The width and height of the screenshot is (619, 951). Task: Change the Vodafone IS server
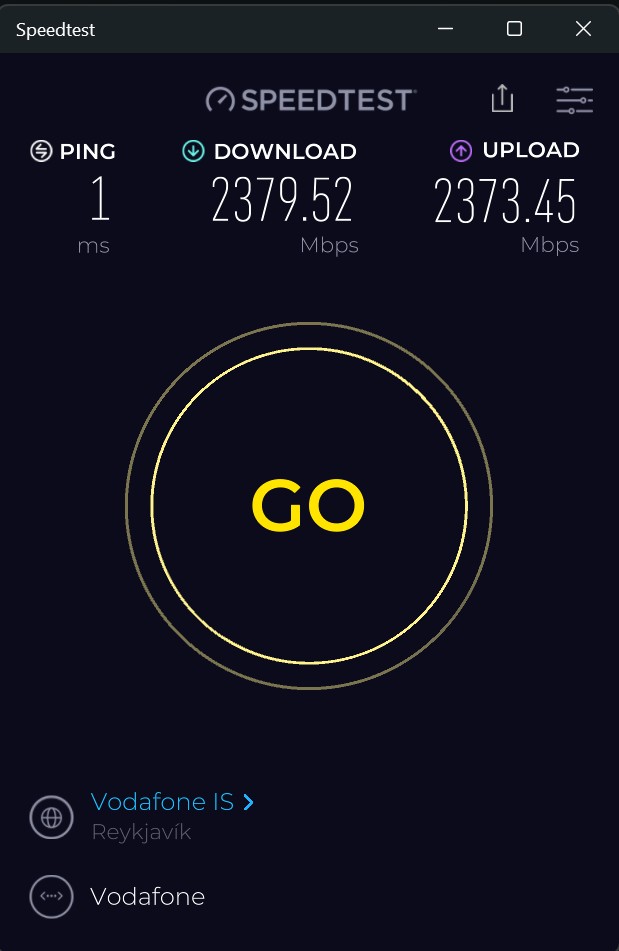172,802
